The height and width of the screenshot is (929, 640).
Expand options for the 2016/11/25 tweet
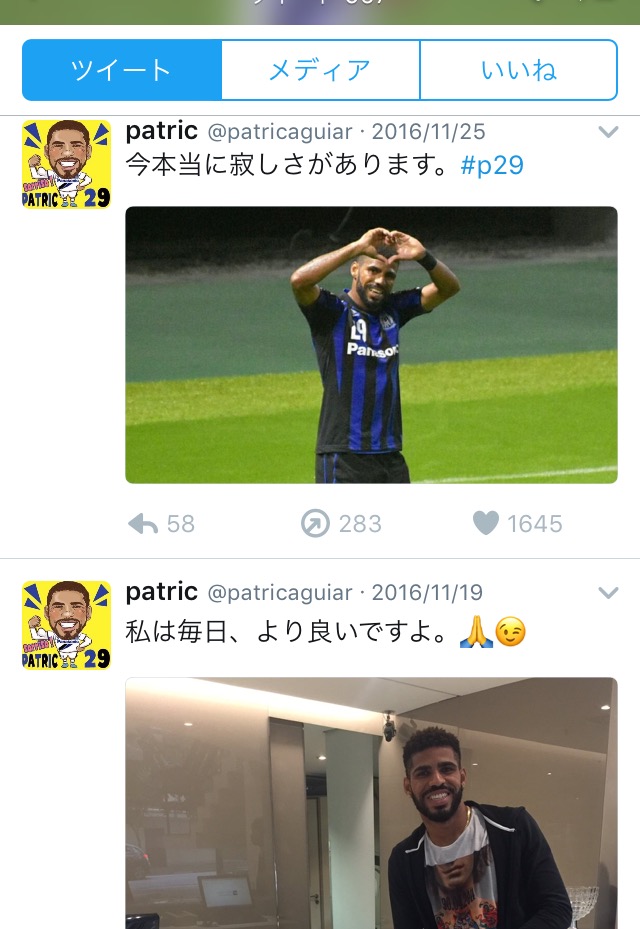[607, 132]
